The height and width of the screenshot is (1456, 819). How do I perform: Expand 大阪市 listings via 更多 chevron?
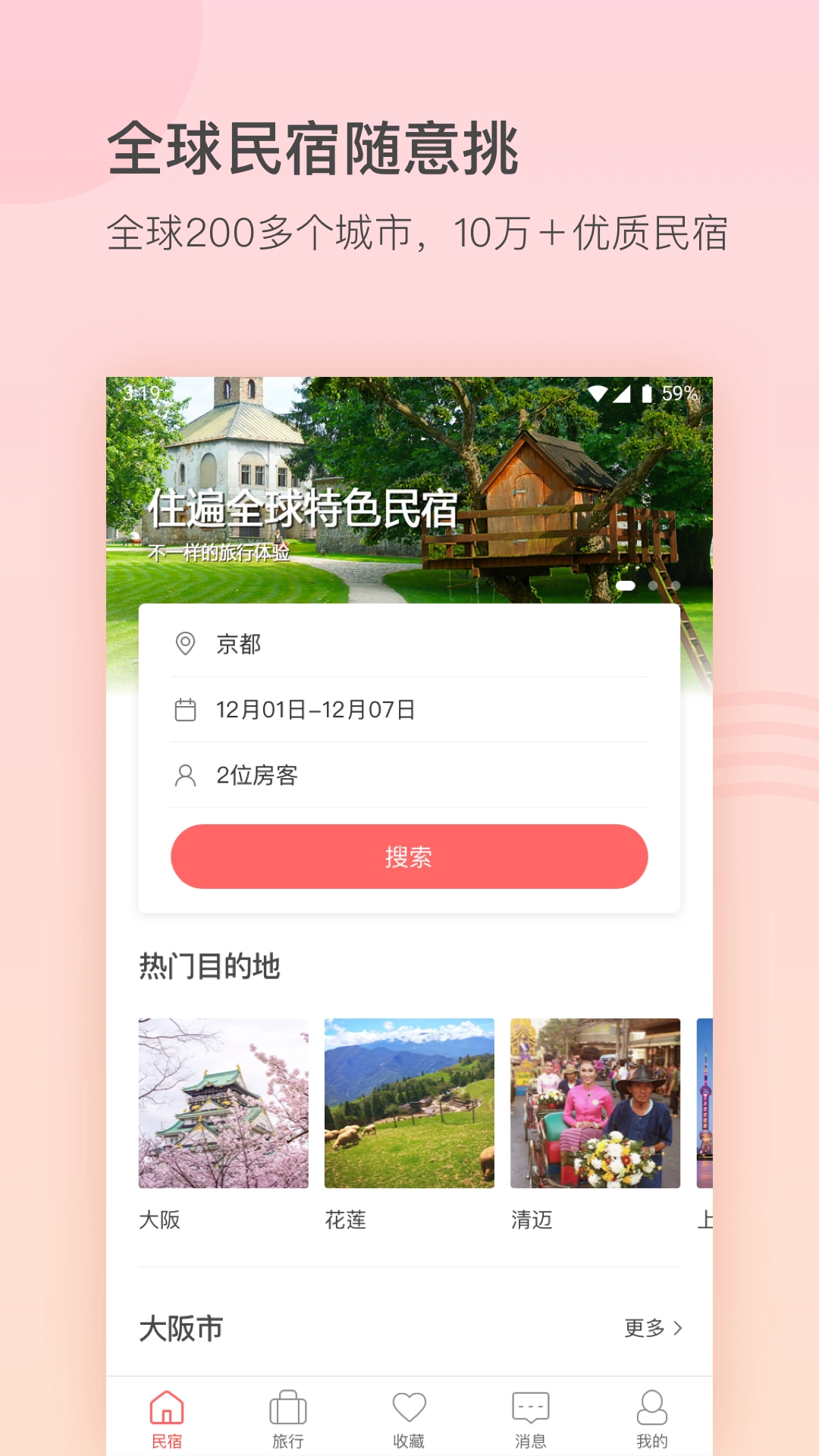point(677,1329)
